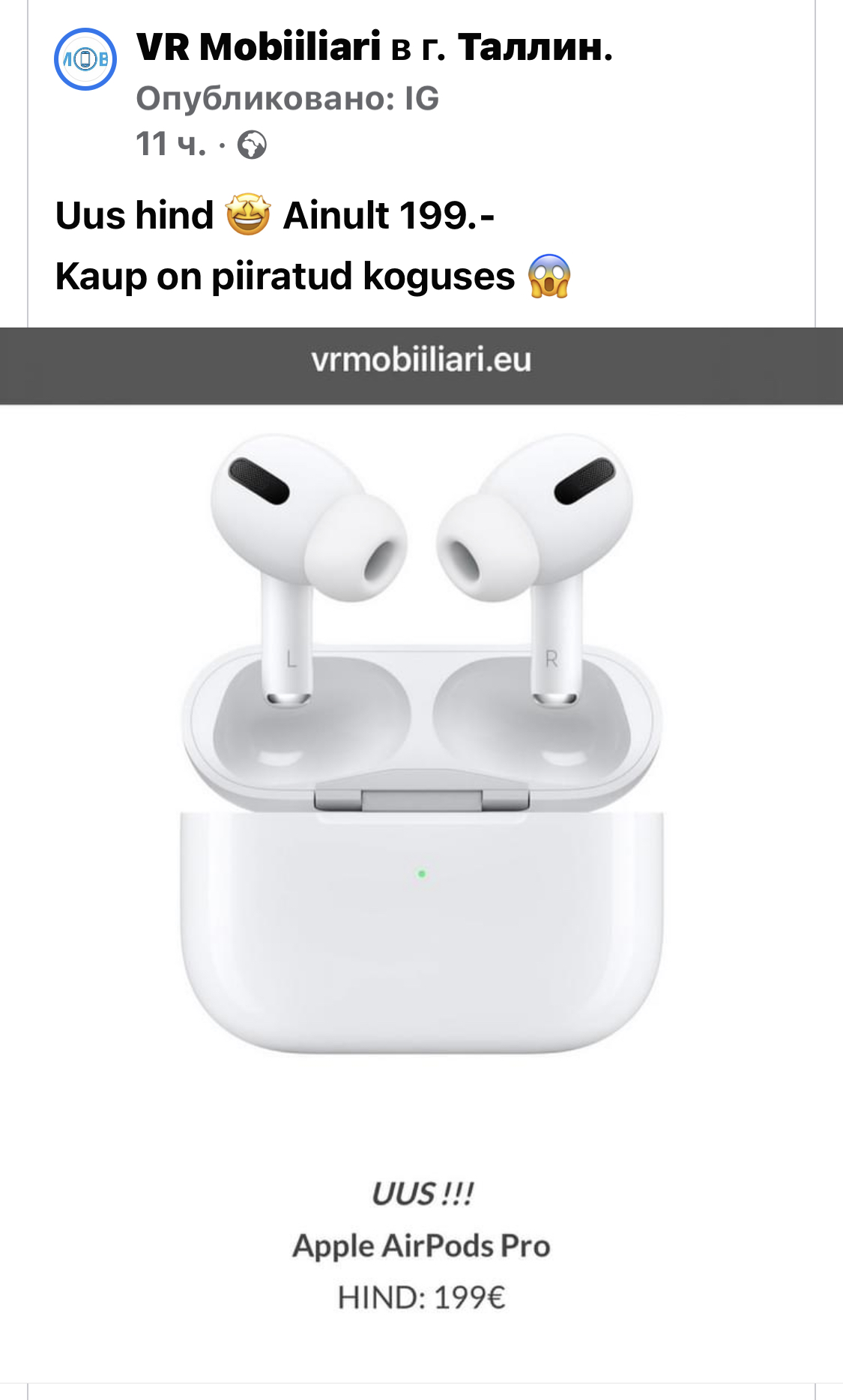843x1400 pixels.
Task: Open VR Mobiiliari page profile picture
Action: pos(85,59)
